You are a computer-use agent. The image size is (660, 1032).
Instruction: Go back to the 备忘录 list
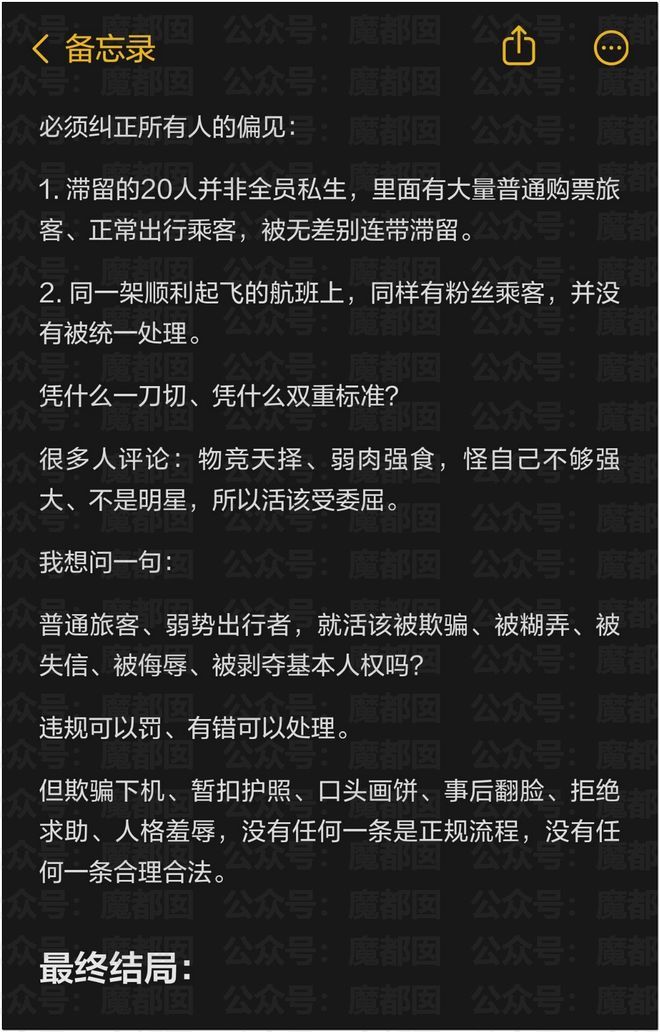pos(93,49)
